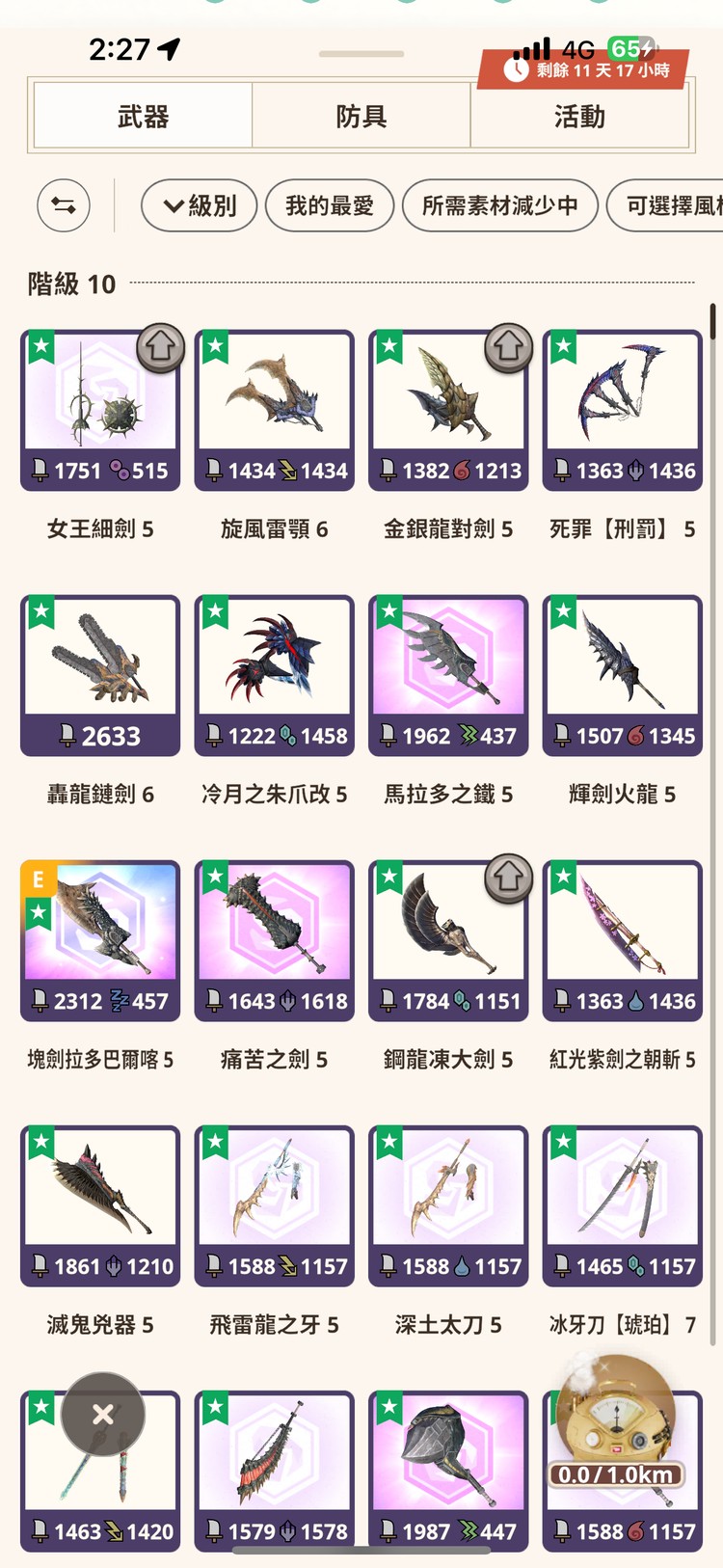This screenshot has width=723, height=1568.
Task: Close the screen with the X button
Action: pyautogui.click(x=102, y=1415)
